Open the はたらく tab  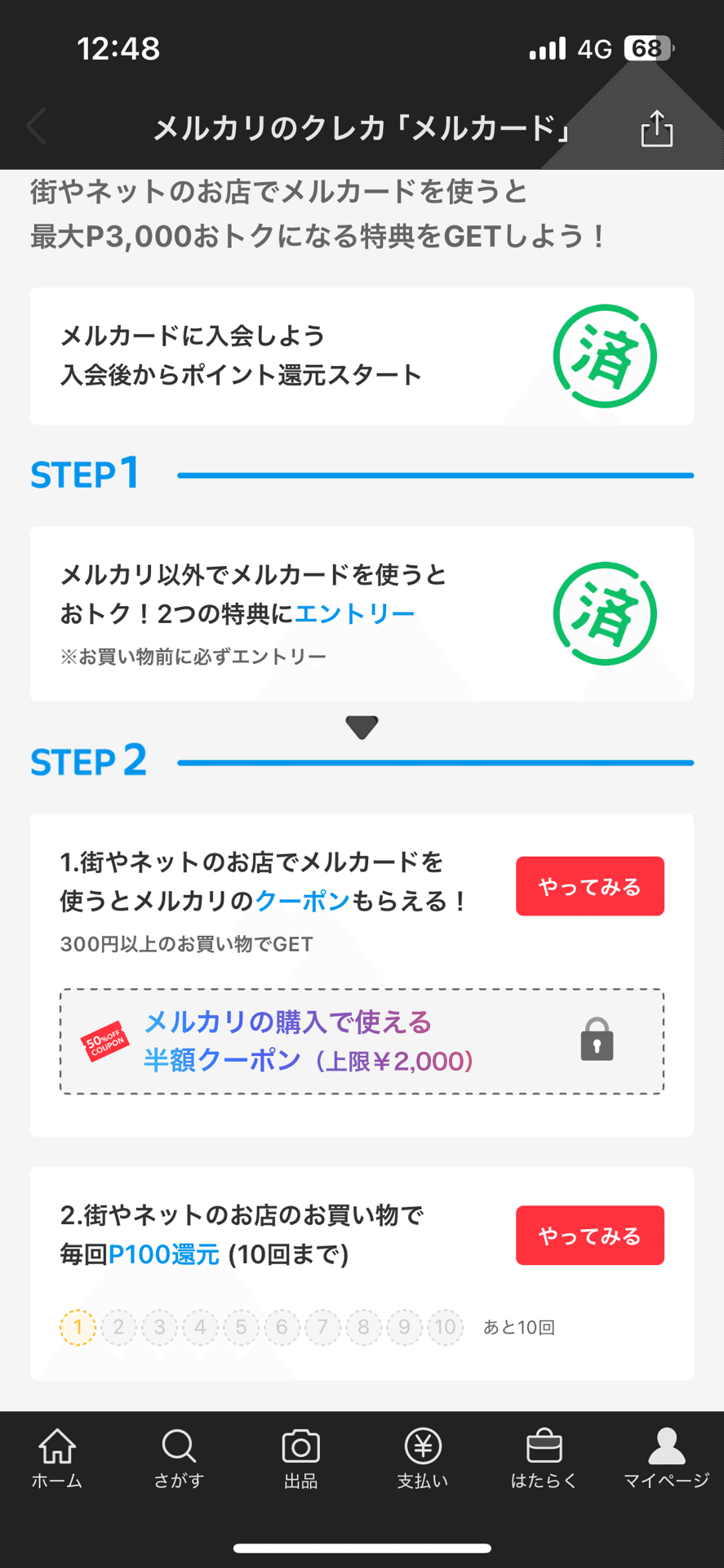click(x=544, y=1459)
